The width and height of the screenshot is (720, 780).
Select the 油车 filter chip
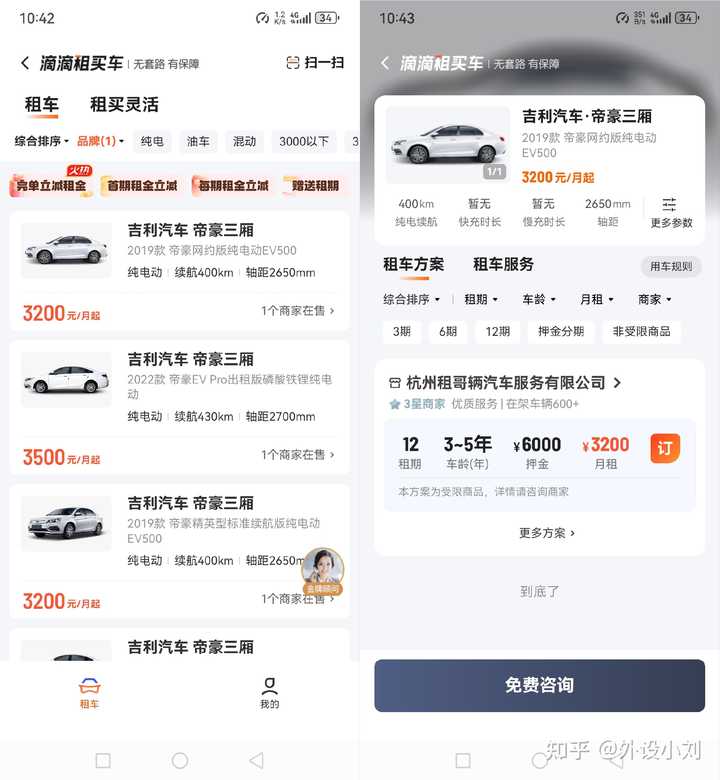click(x=198, y=141)
